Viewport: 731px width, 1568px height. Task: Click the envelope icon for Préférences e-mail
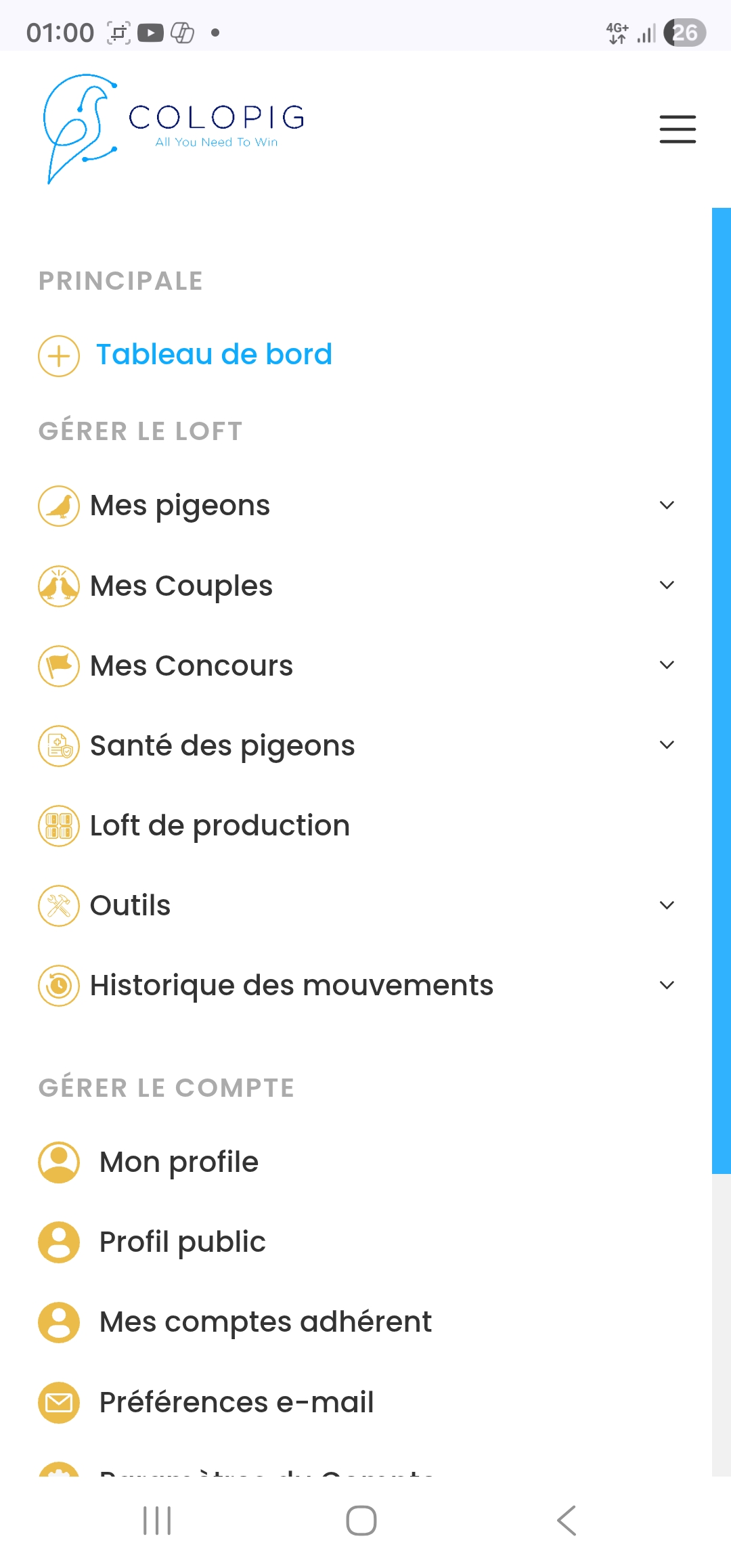[60, 1402]
